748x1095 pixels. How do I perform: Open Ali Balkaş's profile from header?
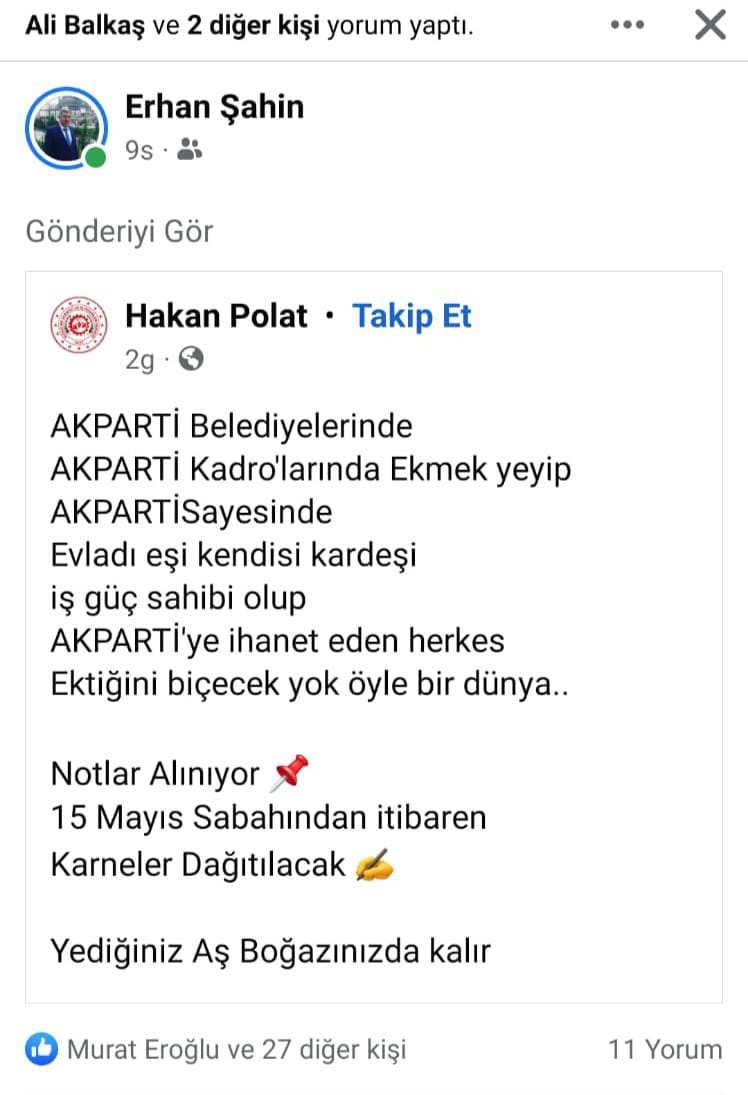coord(86,26)
